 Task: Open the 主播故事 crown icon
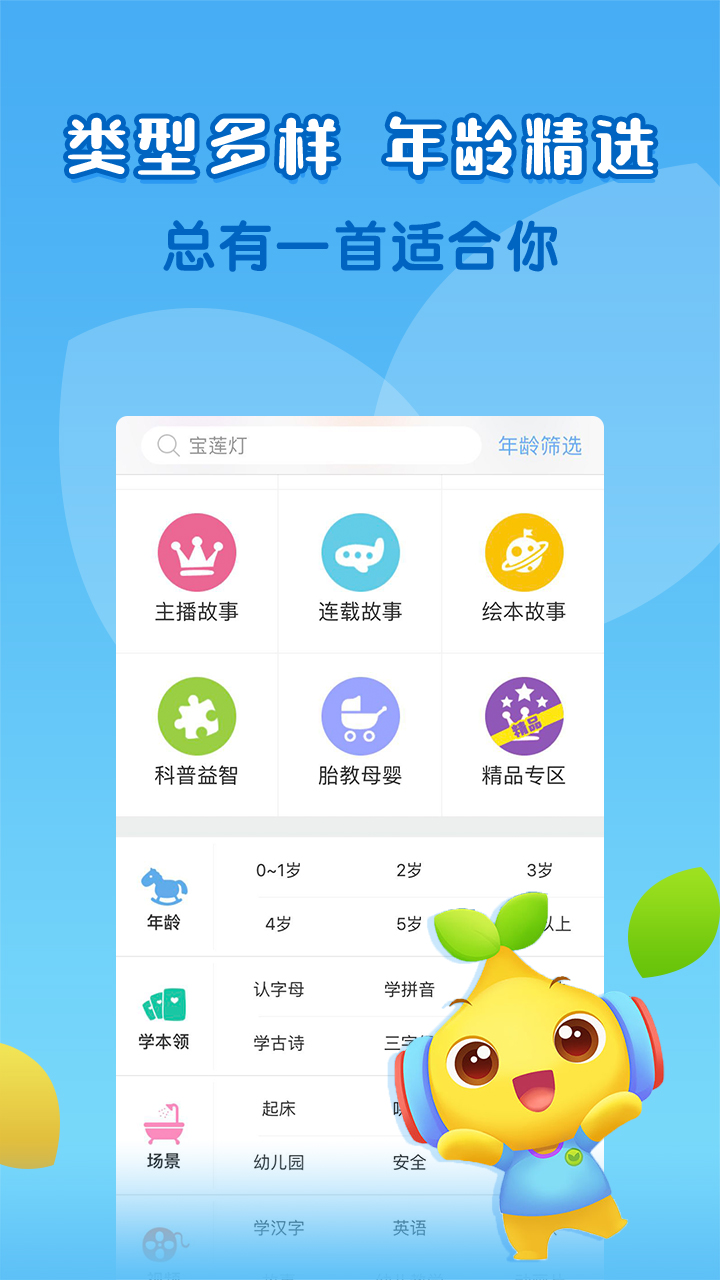(196, 551)
